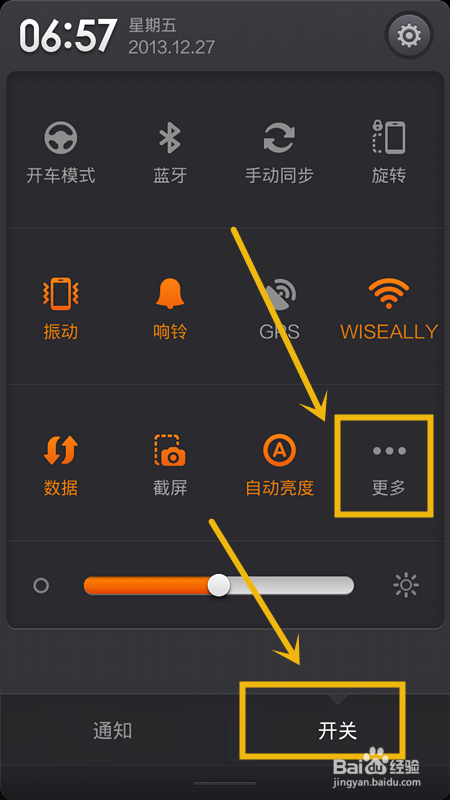Tap the brightness slider track

[219, 585]
